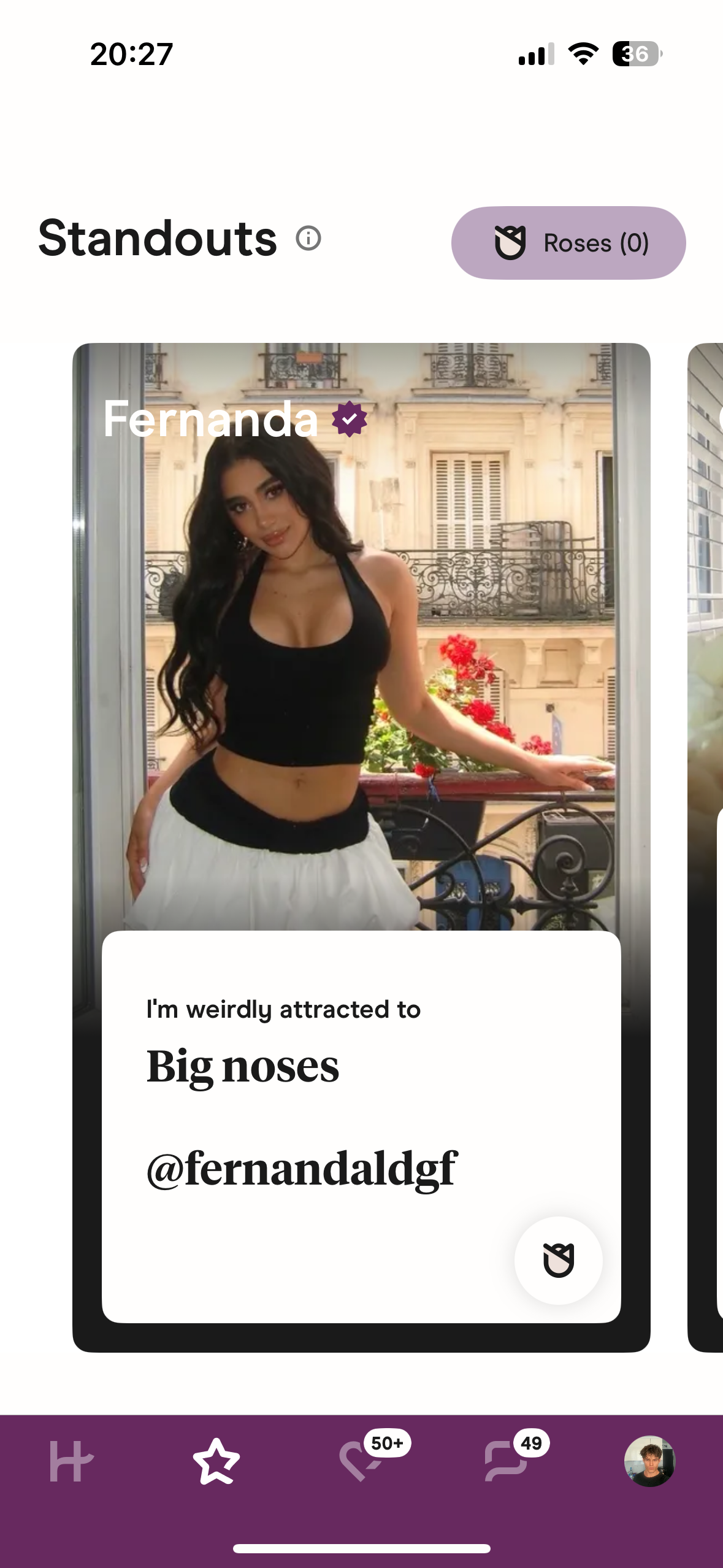Open the Roses (0) button
This screenshot has height=1568, width=723.
tap(568, 243)
